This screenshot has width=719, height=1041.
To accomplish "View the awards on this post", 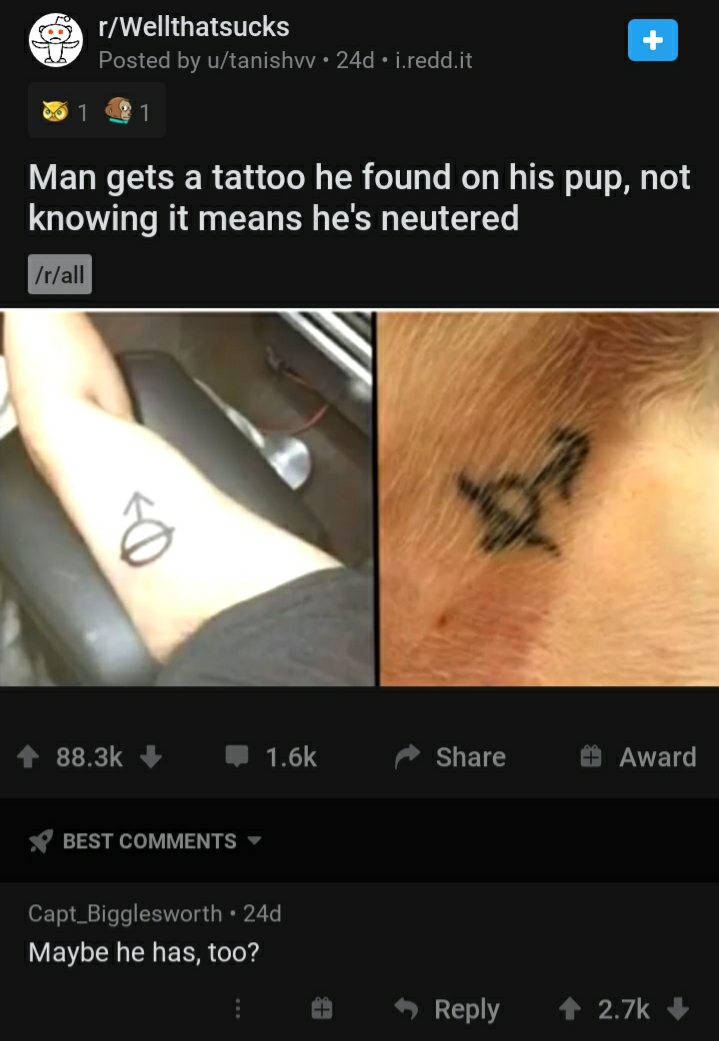I will [98, 112].
